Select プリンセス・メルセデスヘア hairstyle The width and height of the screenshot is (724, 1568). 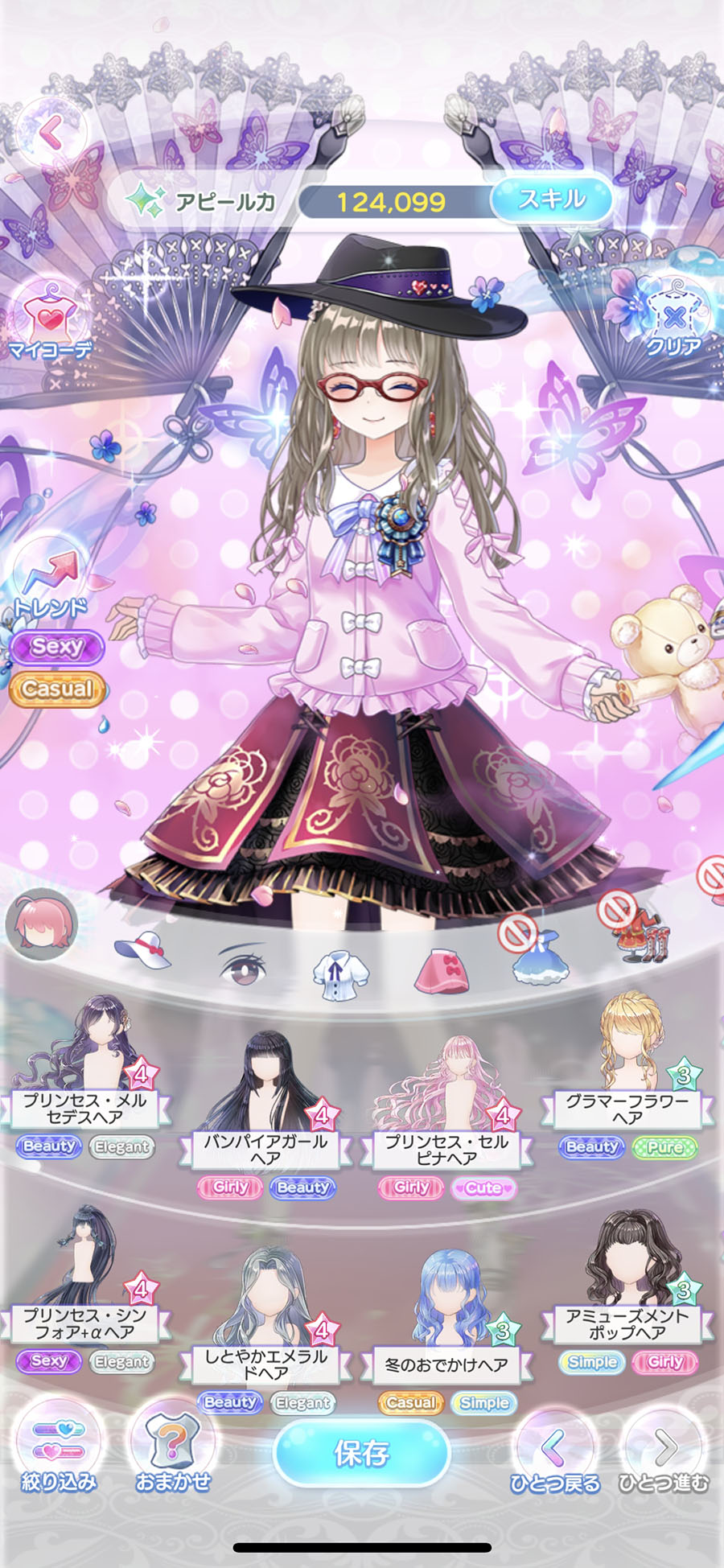tap(84, 1062)
